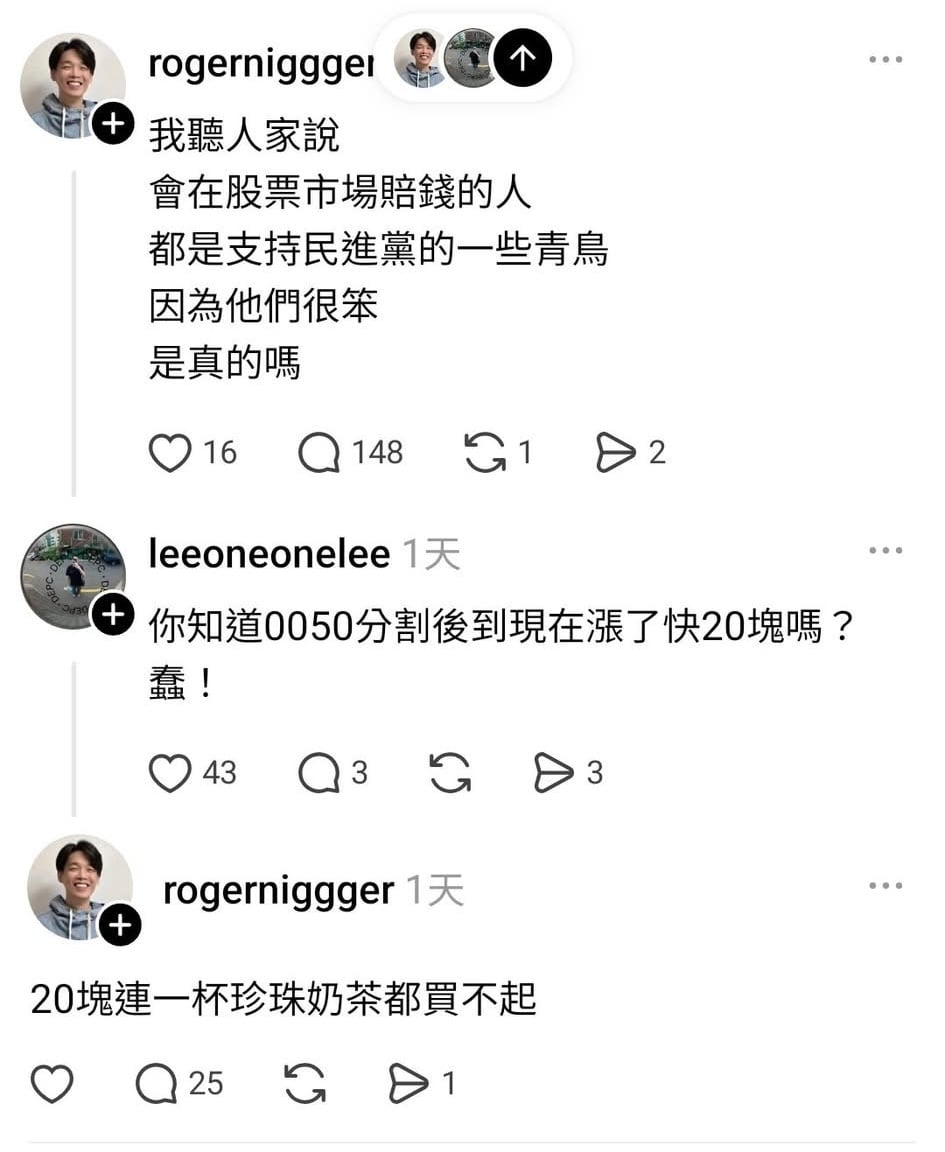The width and height of the screenshot is (945, 1152).
Task: Share leeoneonelee's reply
Action: click(553, 773)
